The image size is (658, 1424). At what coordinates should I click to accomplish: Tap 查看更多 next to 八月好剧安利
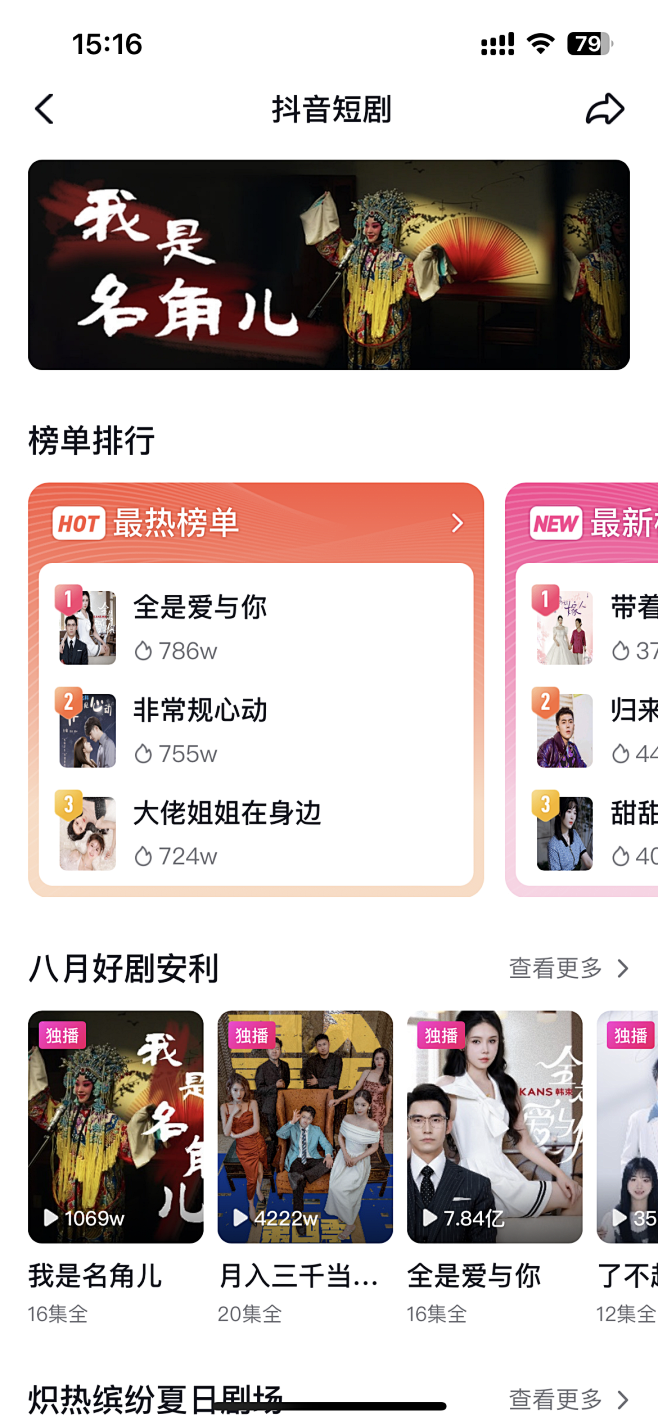pos(568,968)
